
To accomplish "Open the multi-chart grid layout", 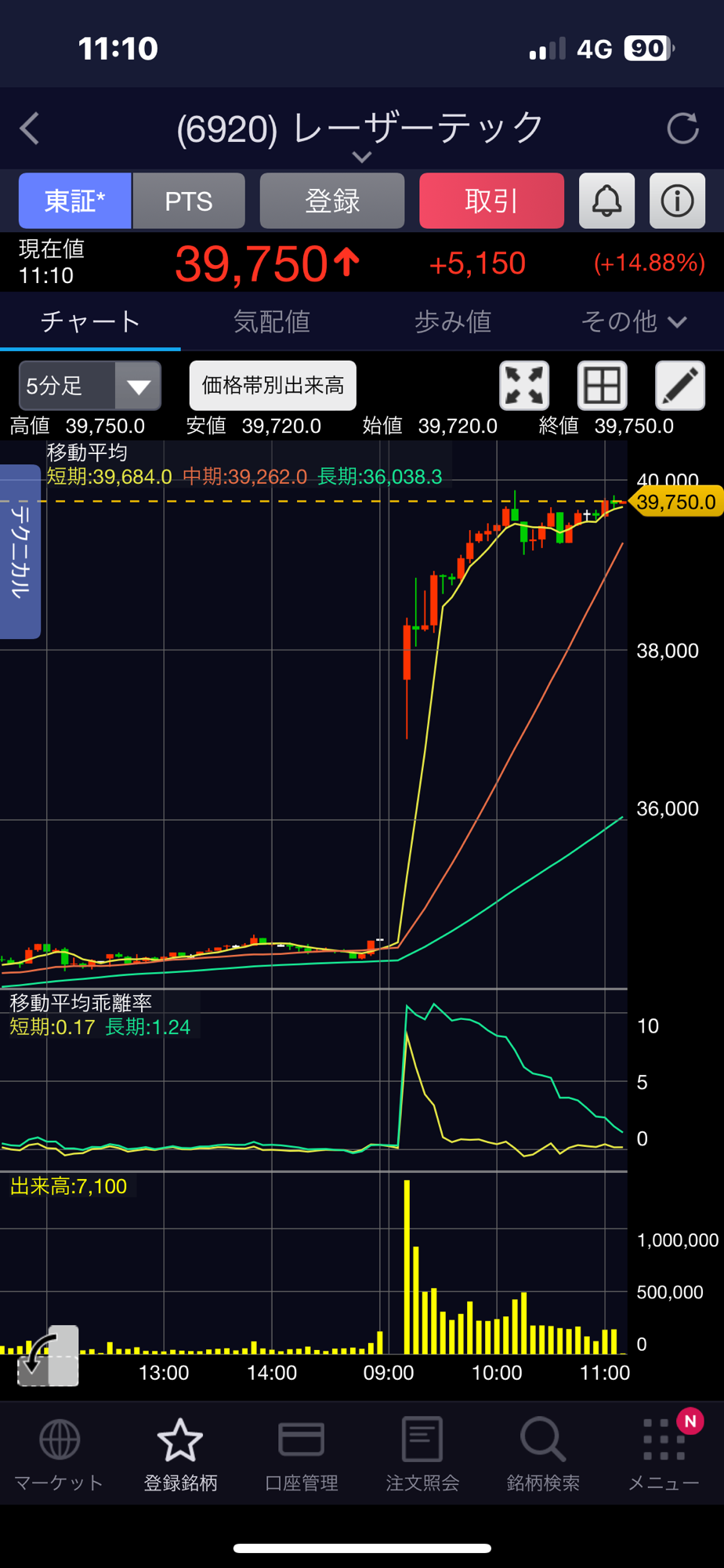I will [x=602, y=386].
